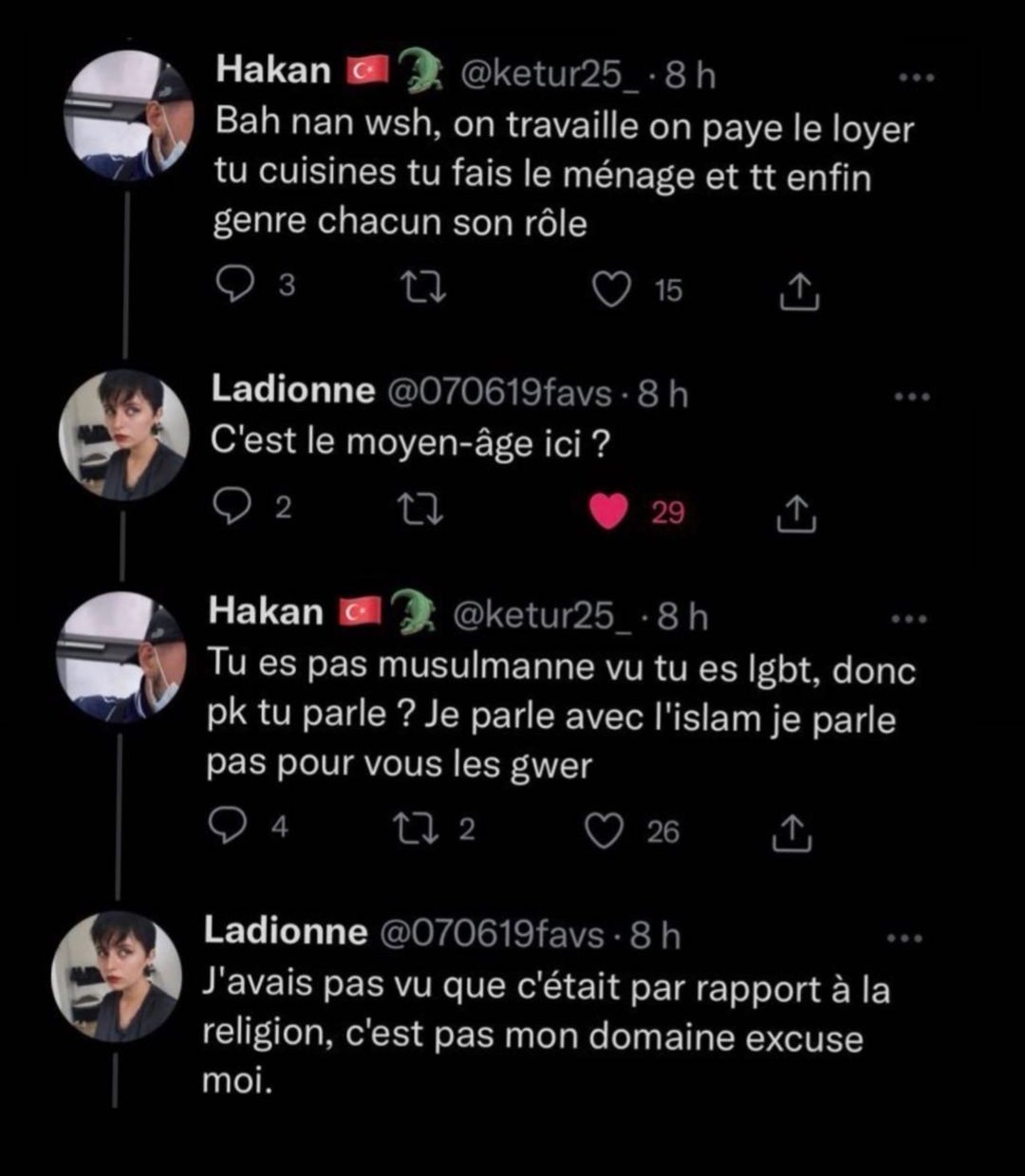Like Hakan's tweet with 26 likes
The height and width of the screenshot is (1176, 1025).
(x=605, y=831)
